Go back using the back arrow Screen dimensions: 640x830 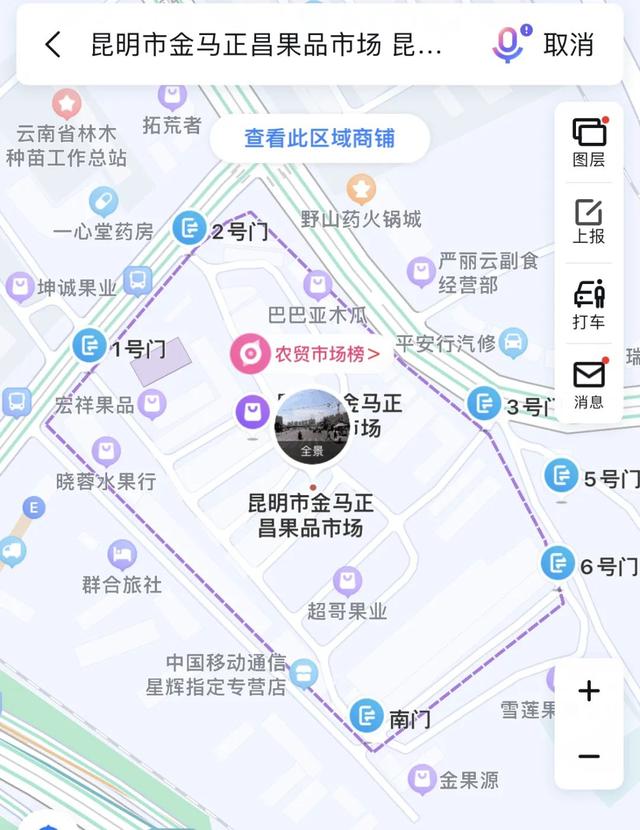click(x=53, y=44)
